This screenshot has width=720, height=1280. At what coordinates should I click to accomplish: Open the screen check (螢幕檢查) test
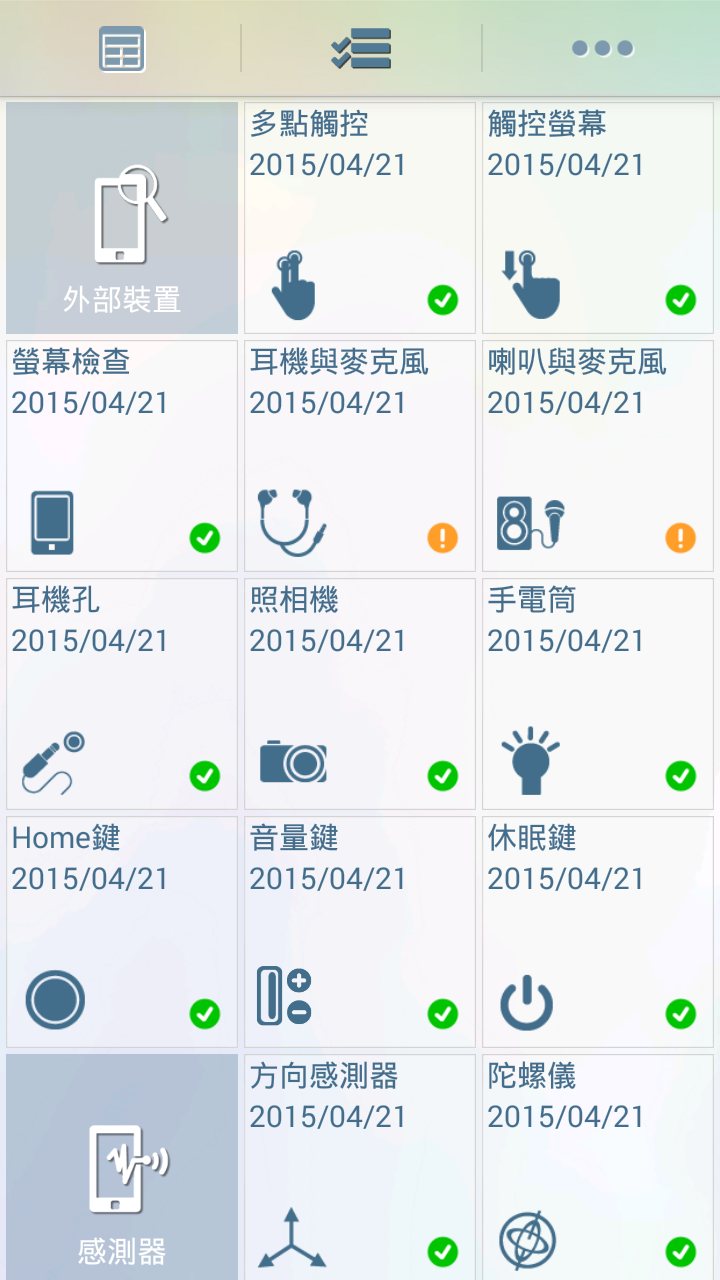pyautogui.click(x=120, y=455)
